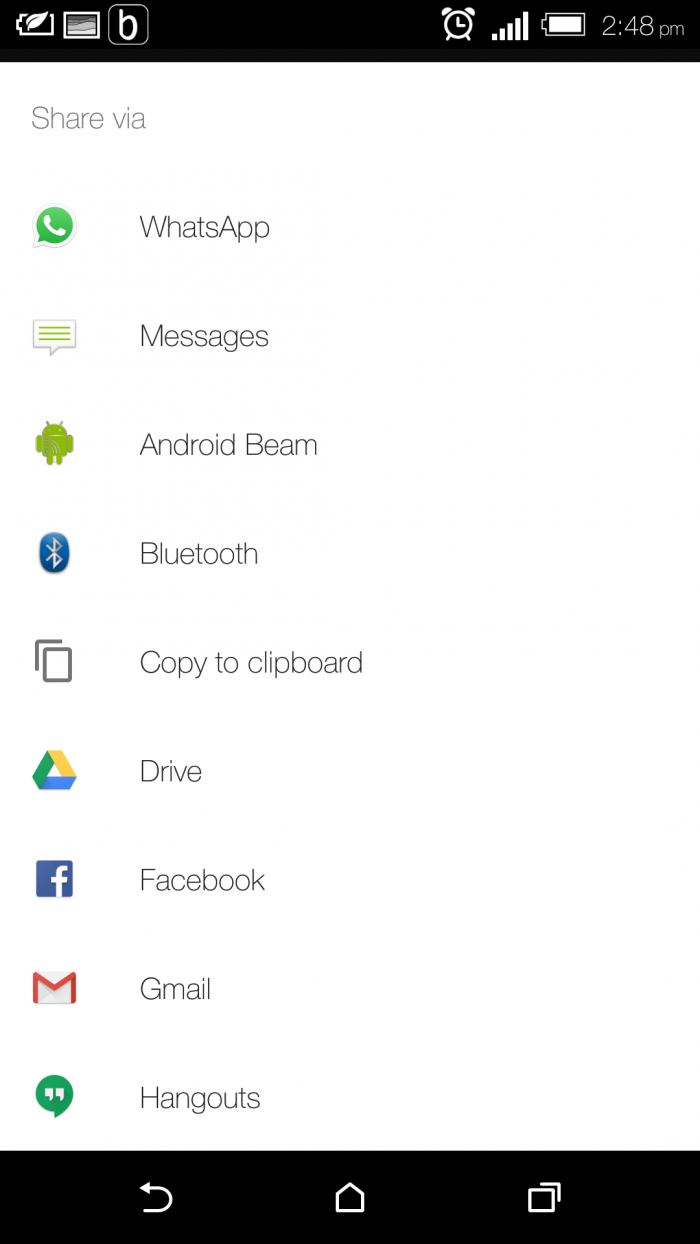This screenshot has height=1244, width=700.
Task: Save to Drive
Action: point(171,771)
